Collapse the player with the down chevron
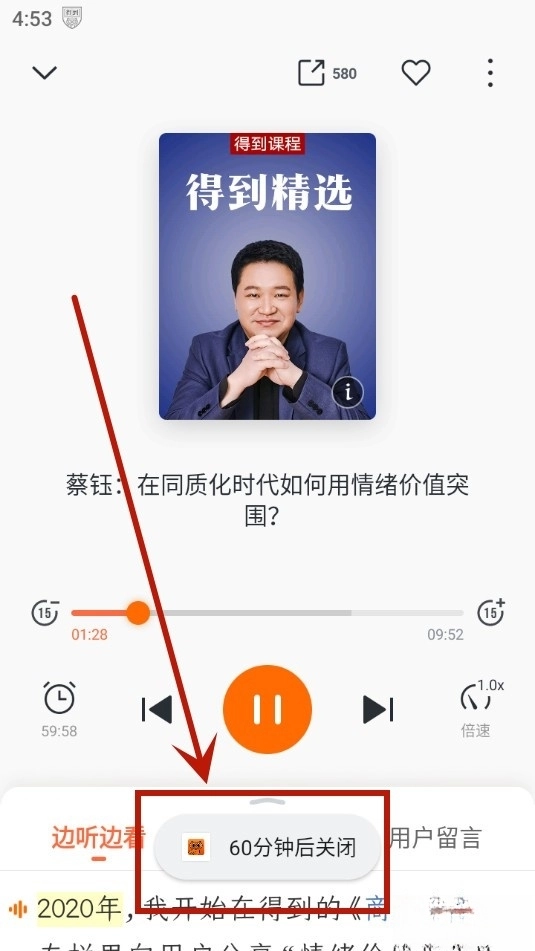 (44, 73)
